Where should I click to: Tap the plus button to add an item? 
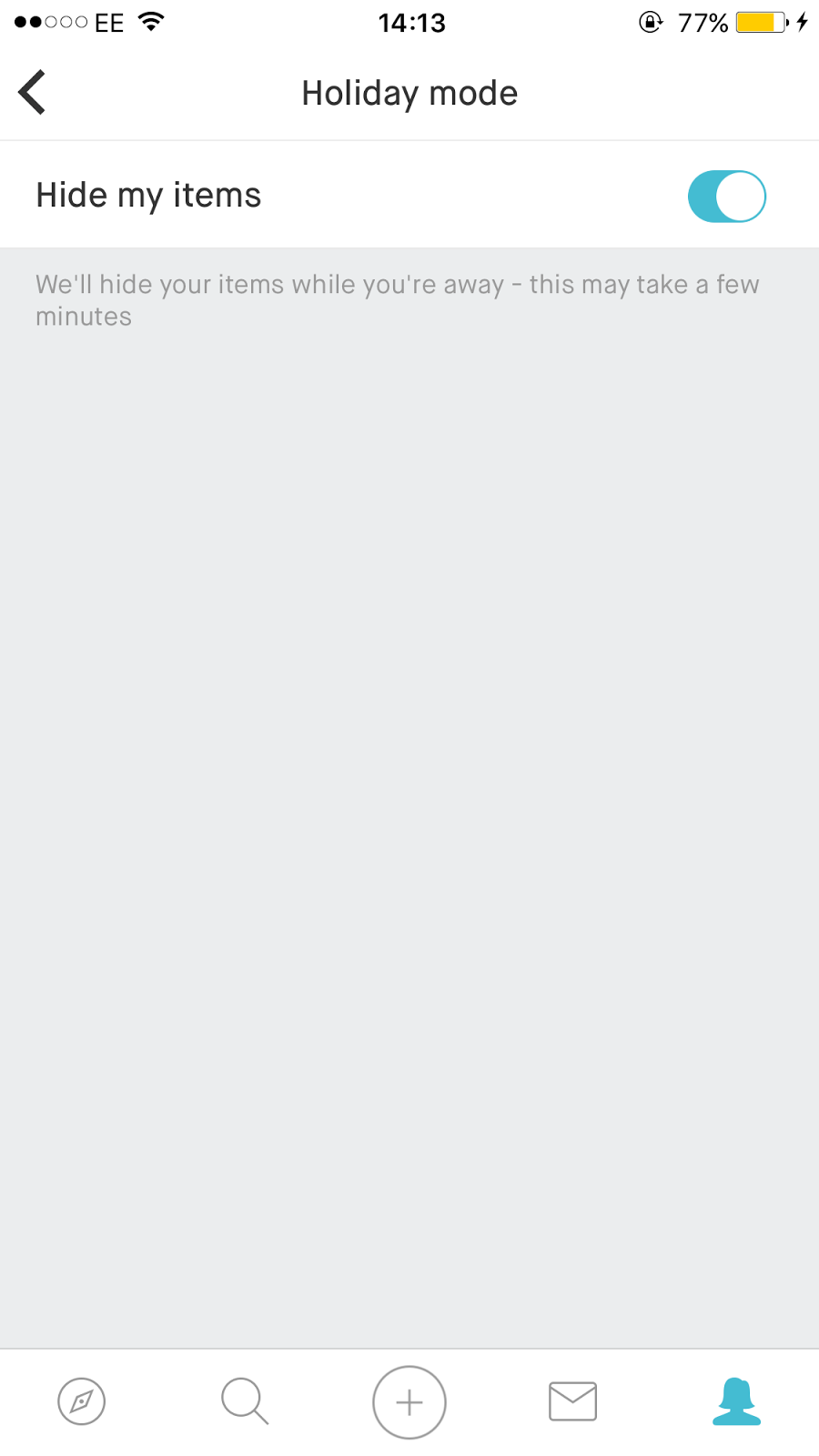click(x=409, y=1402)
